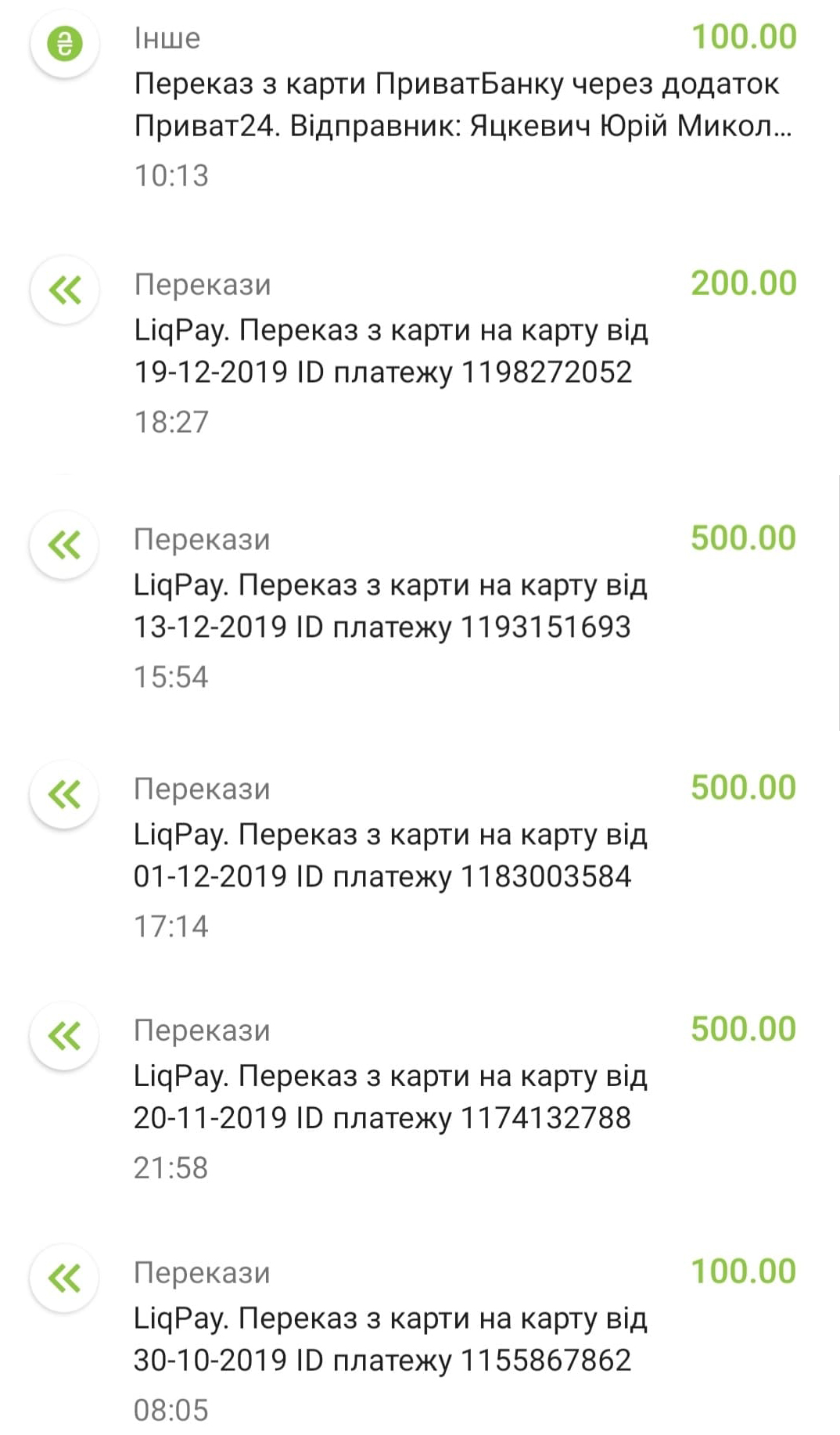View details of payment ID 1193151693

point(420,606)
